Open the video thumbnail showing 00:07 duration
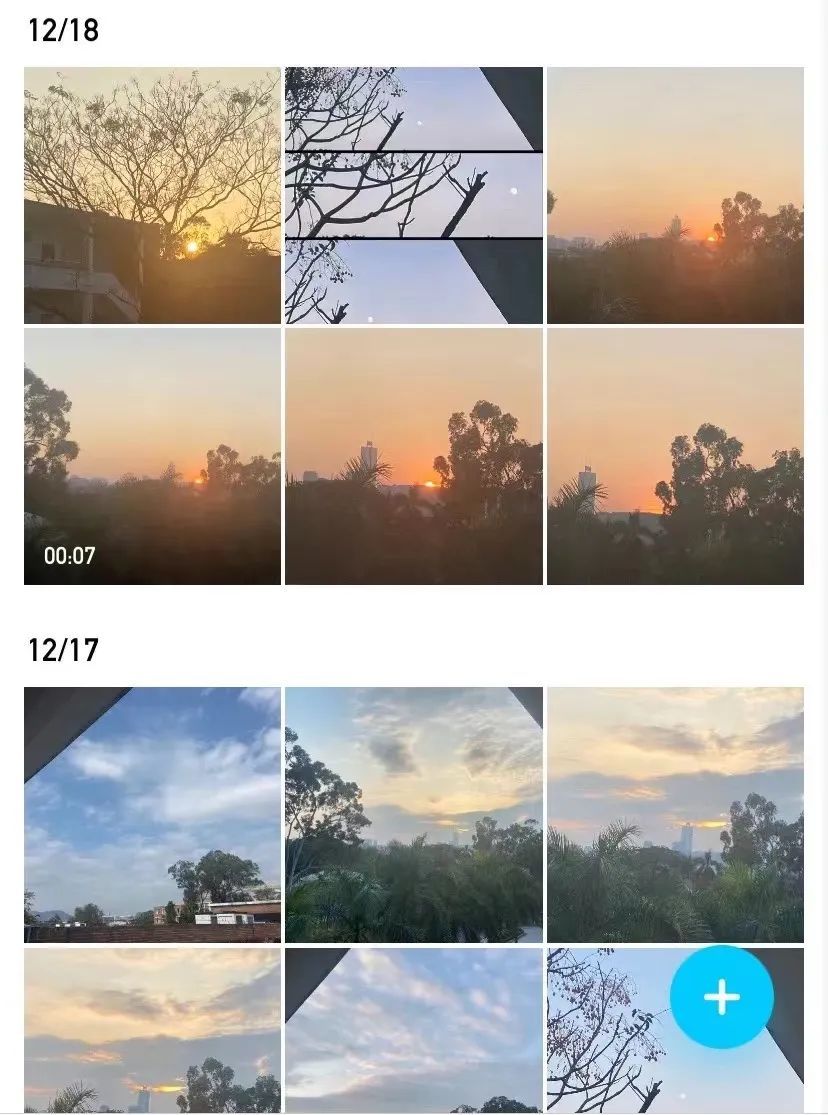The height and width of the screenshot is (1115, 828). tap(151, 456)
